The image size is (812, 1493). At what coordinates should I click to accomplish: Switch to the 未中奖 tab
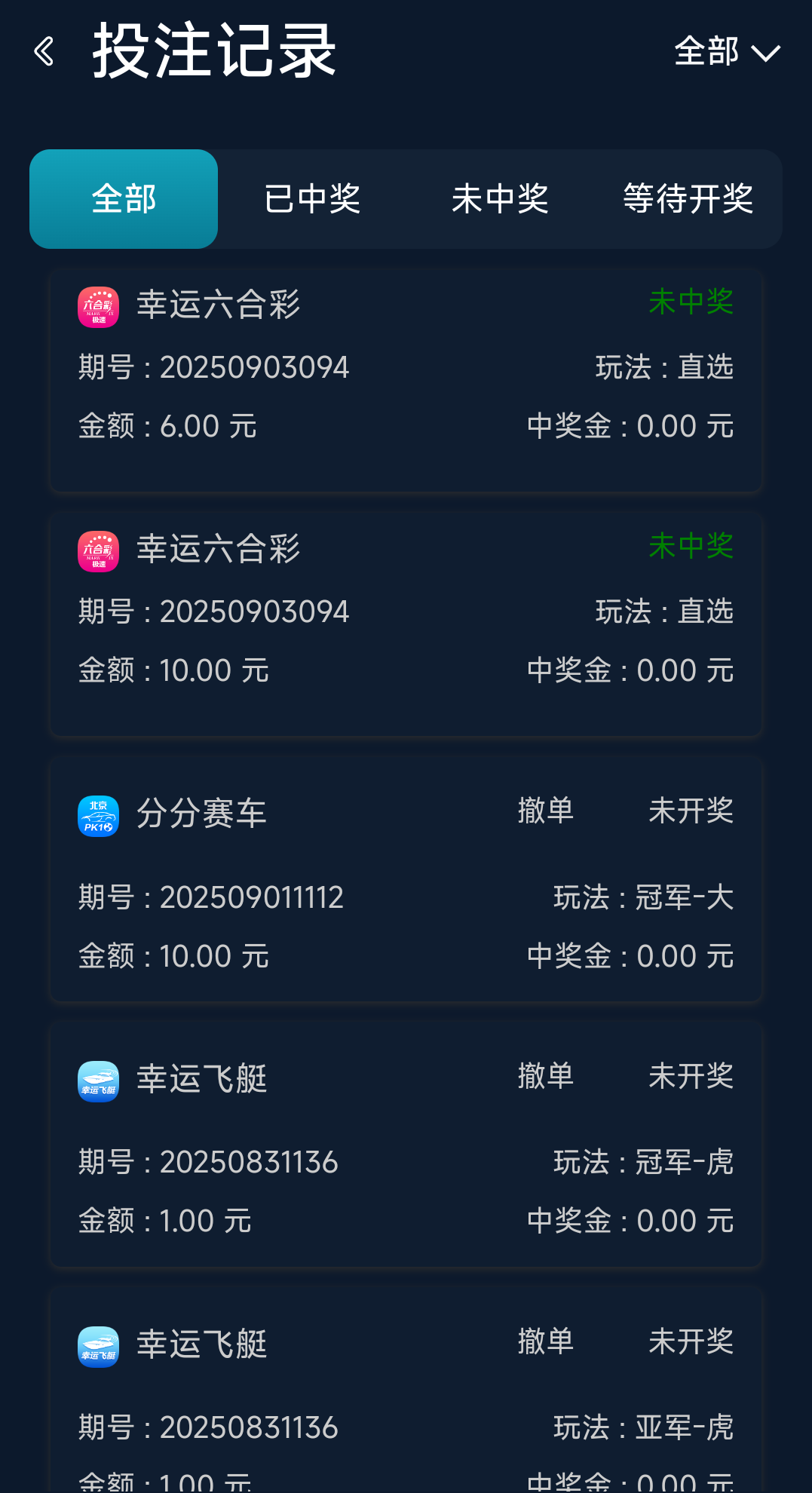(500, 199)
